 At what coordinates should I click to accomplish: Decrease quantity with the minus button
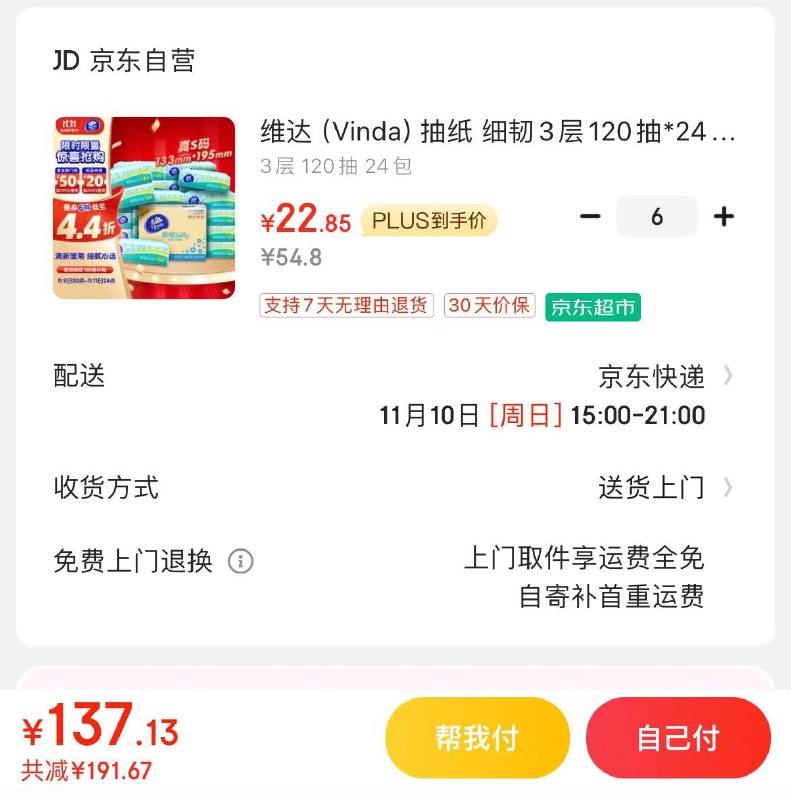pyautogui.click(x=590, y=215)
